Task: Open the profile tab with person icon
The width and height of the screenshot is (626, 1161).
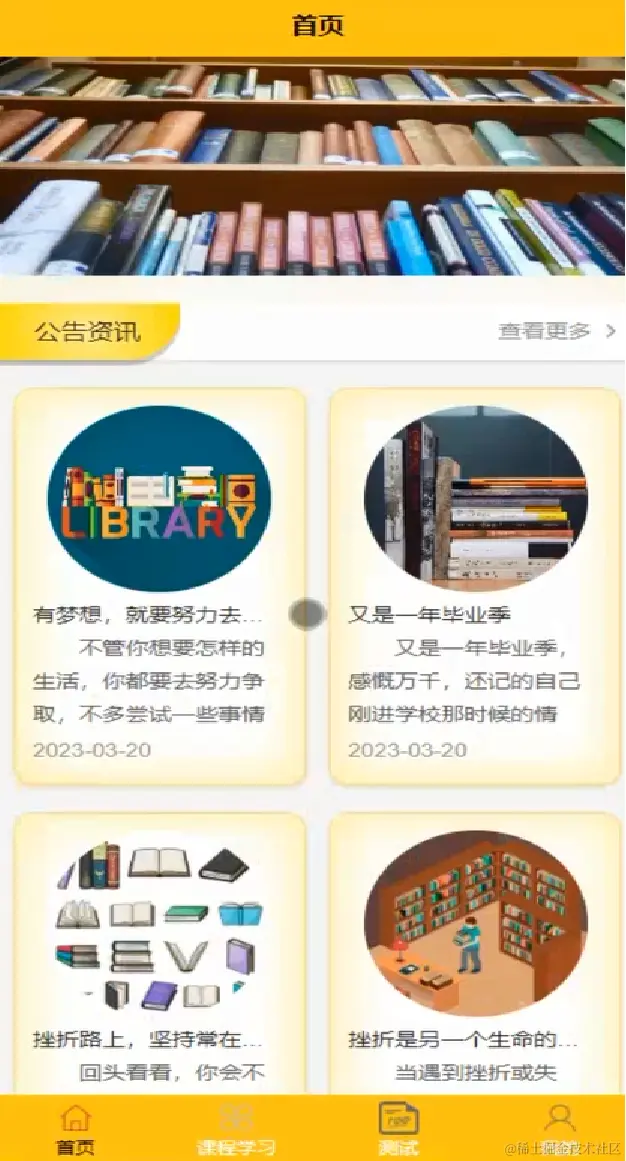Action: coord(559,1125)
